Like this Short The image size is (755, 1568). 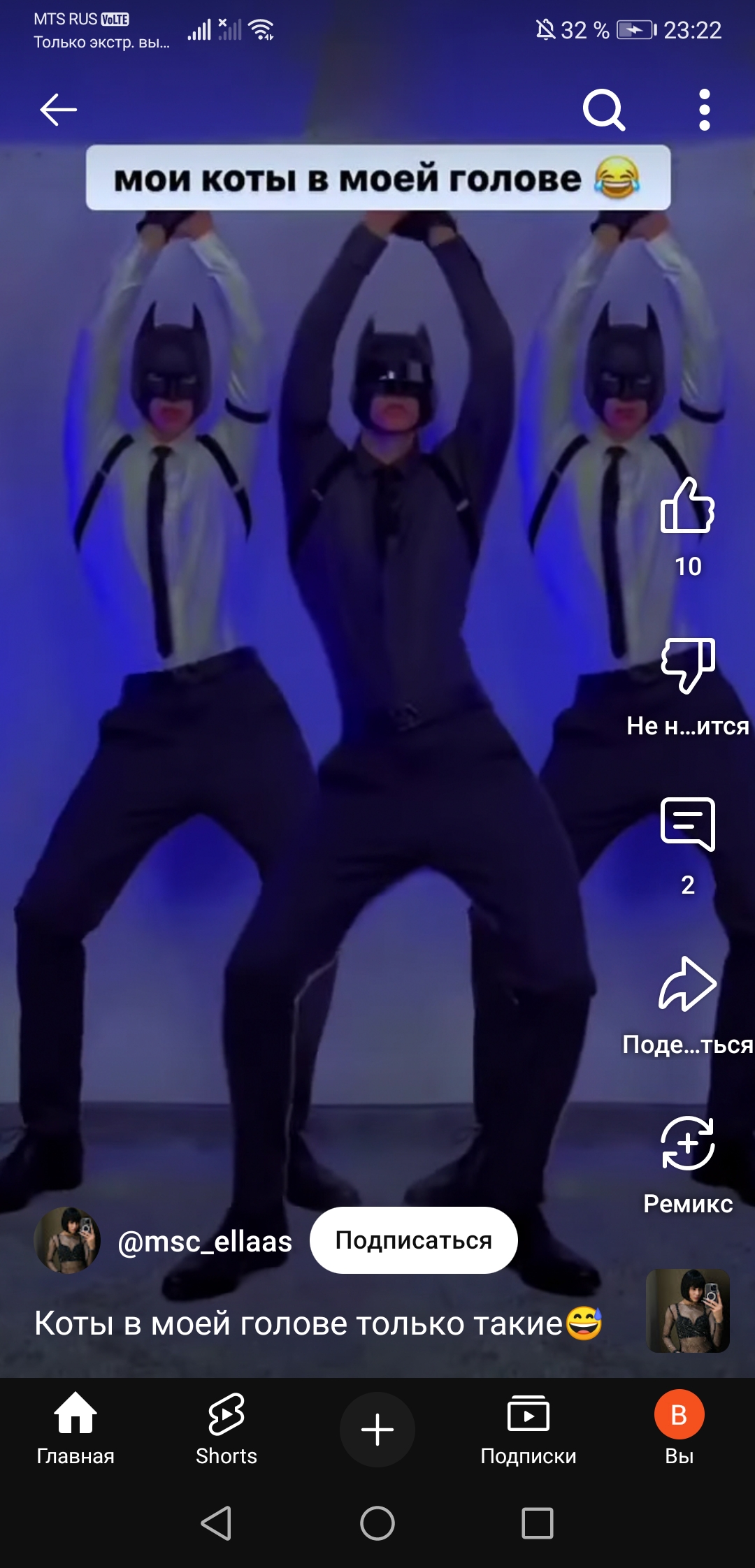pyautogui.click(x=688, y=507)
